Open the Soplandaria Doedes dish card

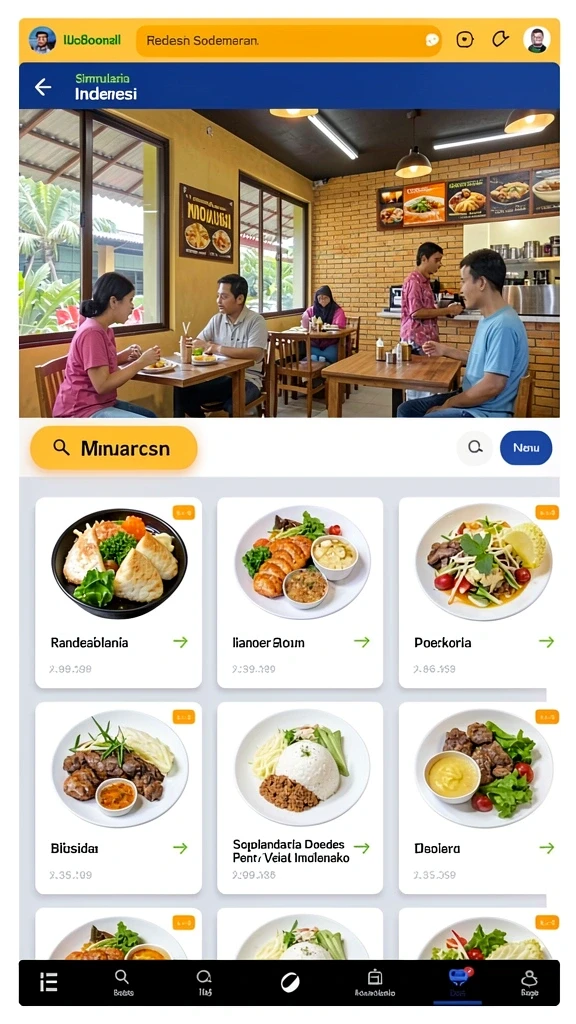tap(300, 798)
